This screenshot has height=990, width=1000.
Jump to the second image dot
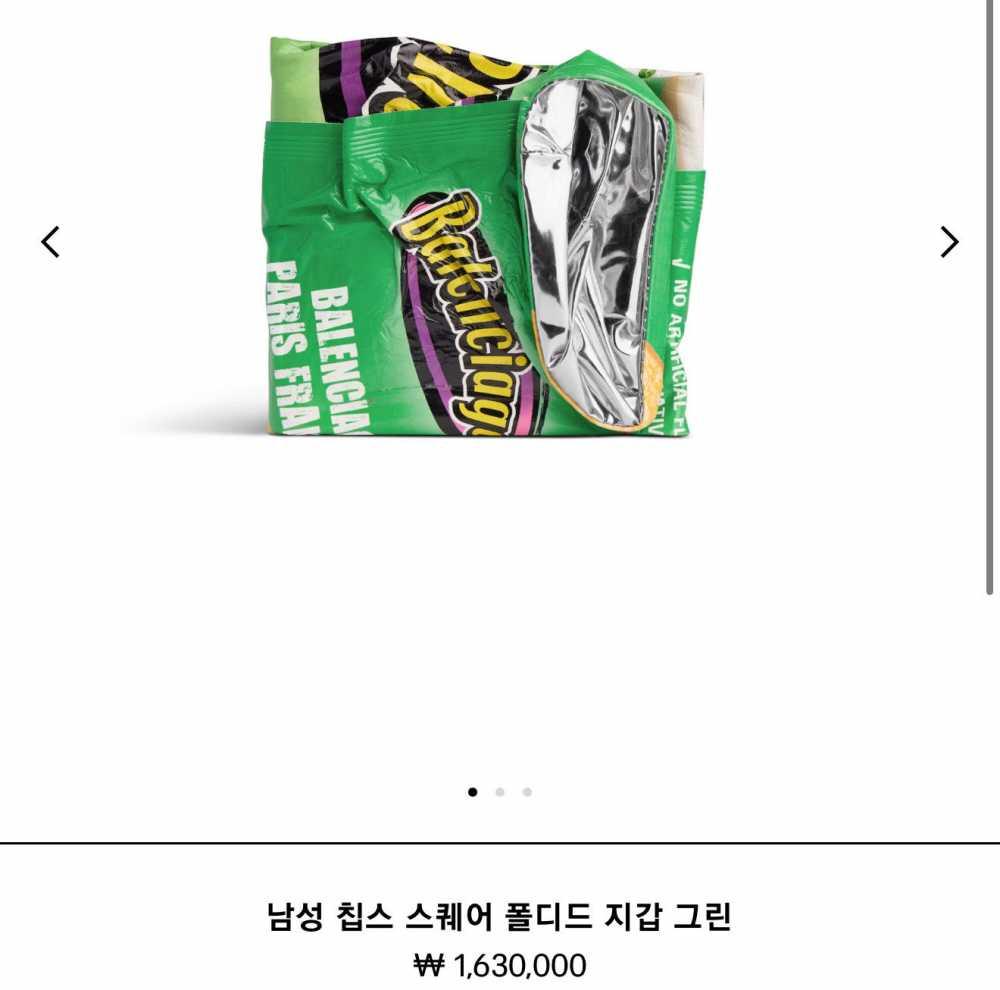pos(500,792)
